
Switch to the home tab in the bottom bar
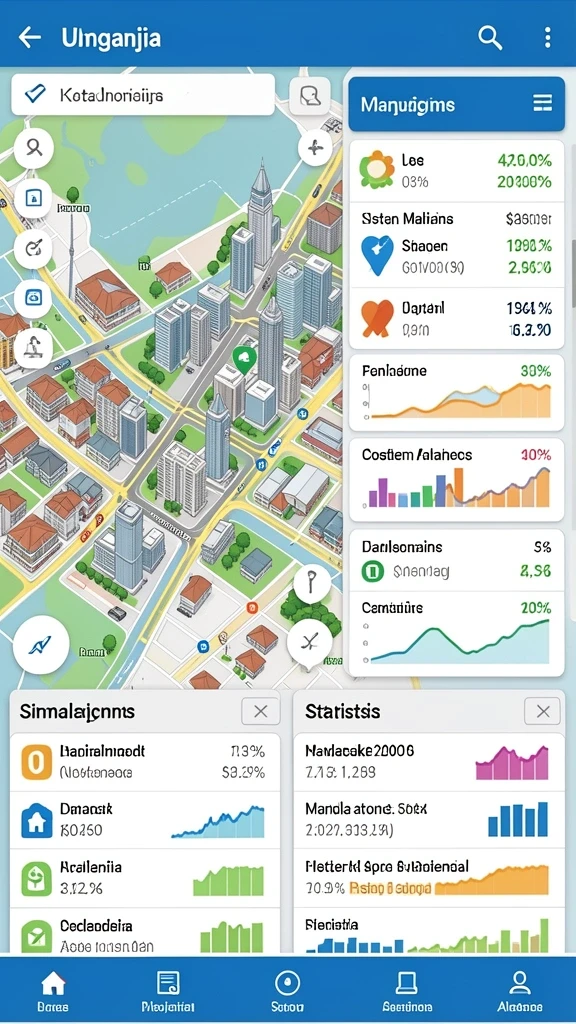53,991
